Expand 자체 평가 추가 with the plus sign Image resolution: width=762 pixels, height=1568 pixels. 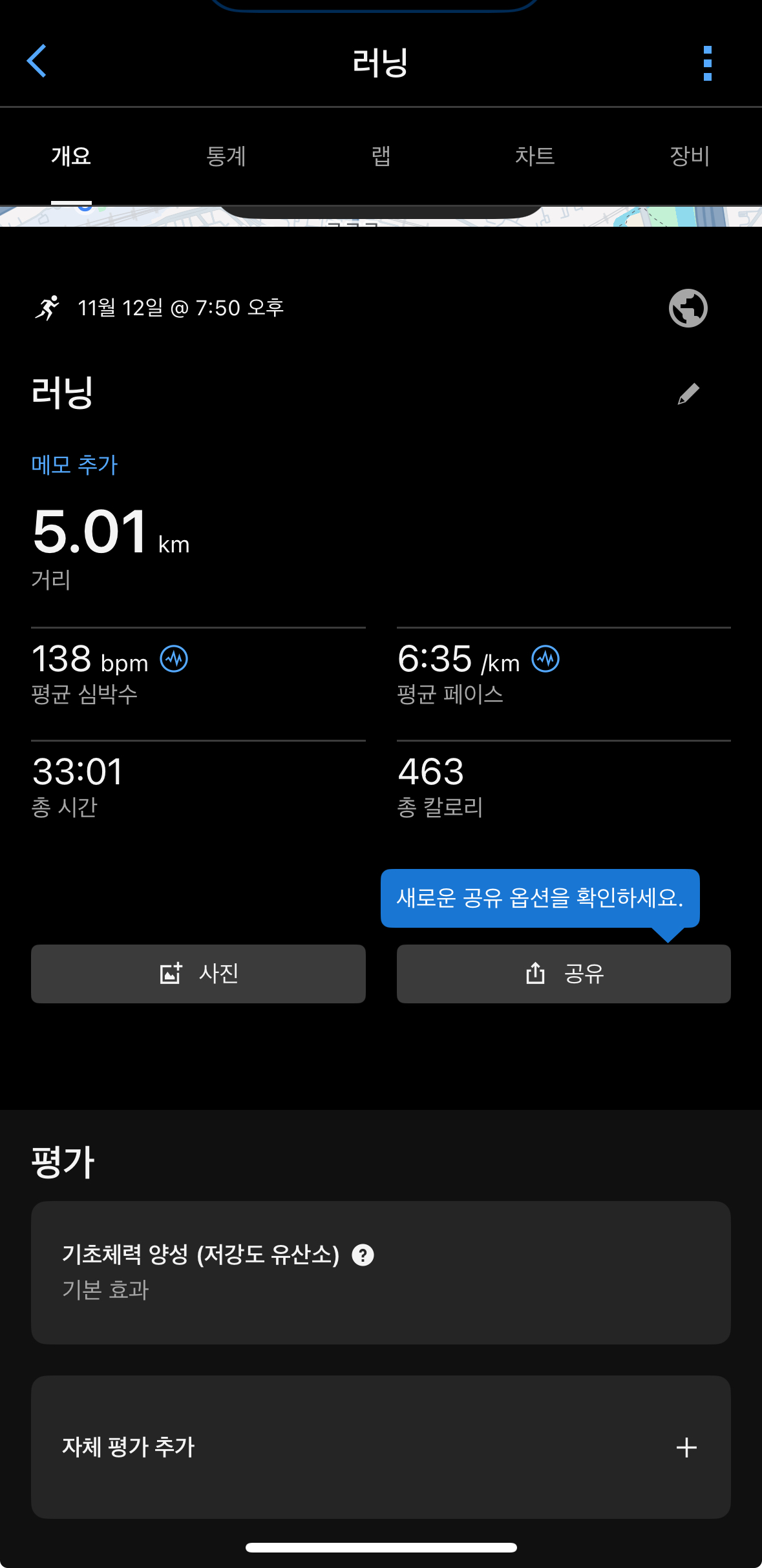point(687,1447)
